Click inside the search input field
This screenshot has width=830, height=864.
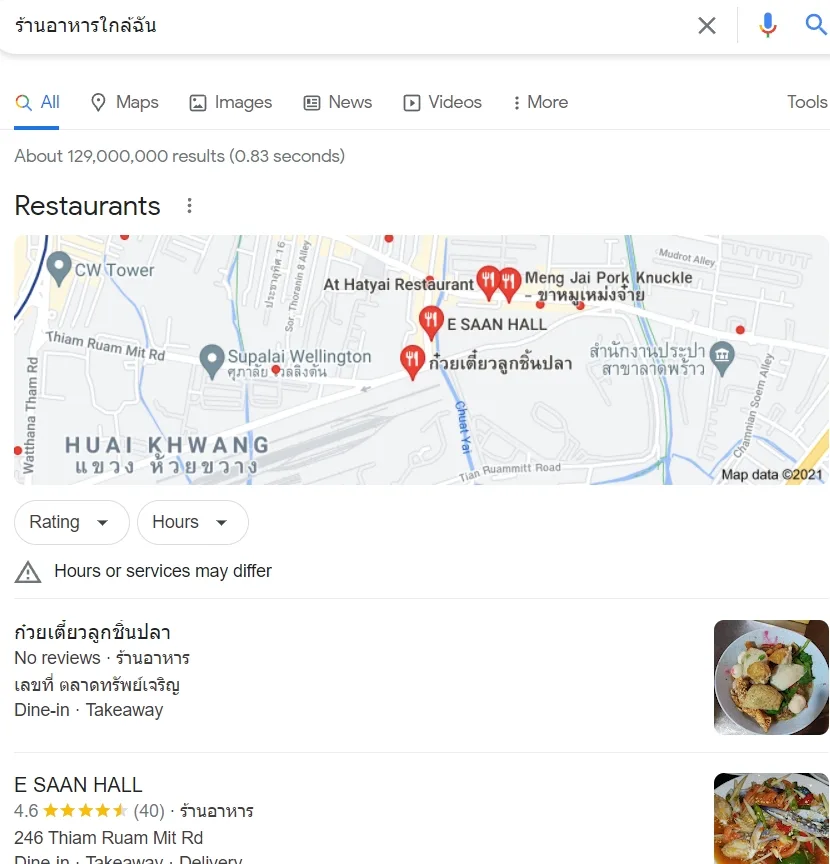point(300,25)
